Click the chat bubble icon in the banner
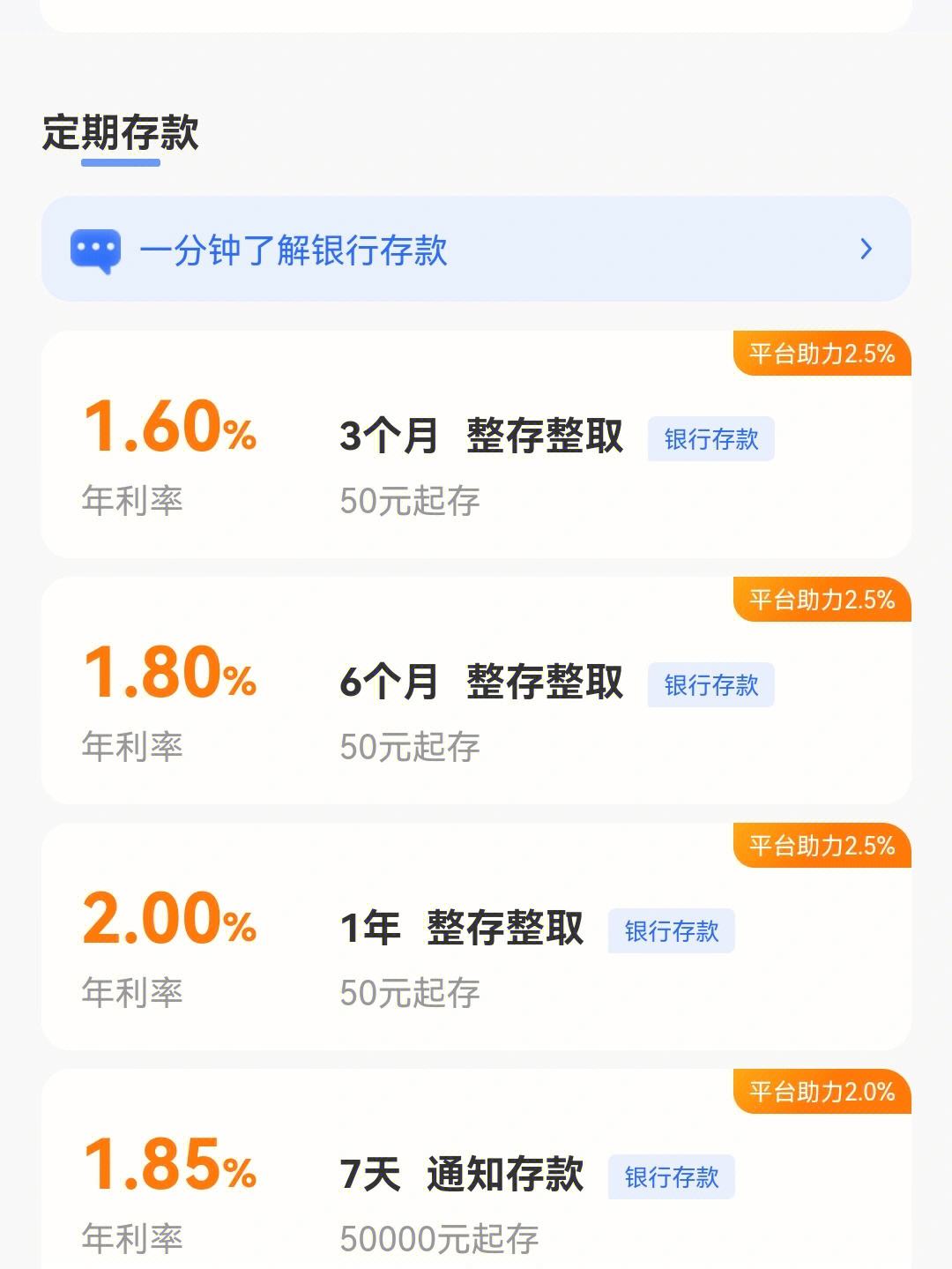The image size is (952, 1269). [98, 250]
